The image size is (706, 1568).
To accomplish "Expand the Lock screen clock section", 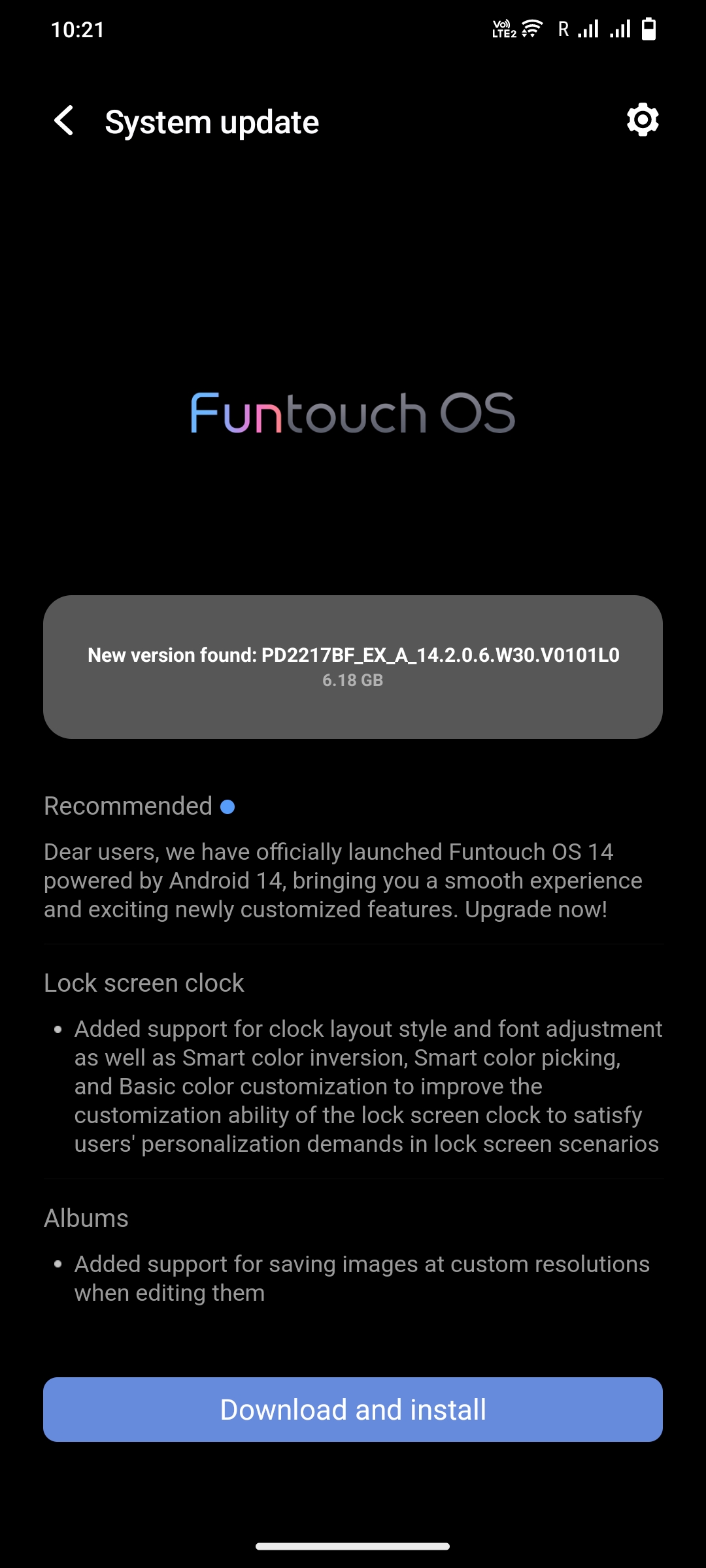I will (x=143, y=983).
